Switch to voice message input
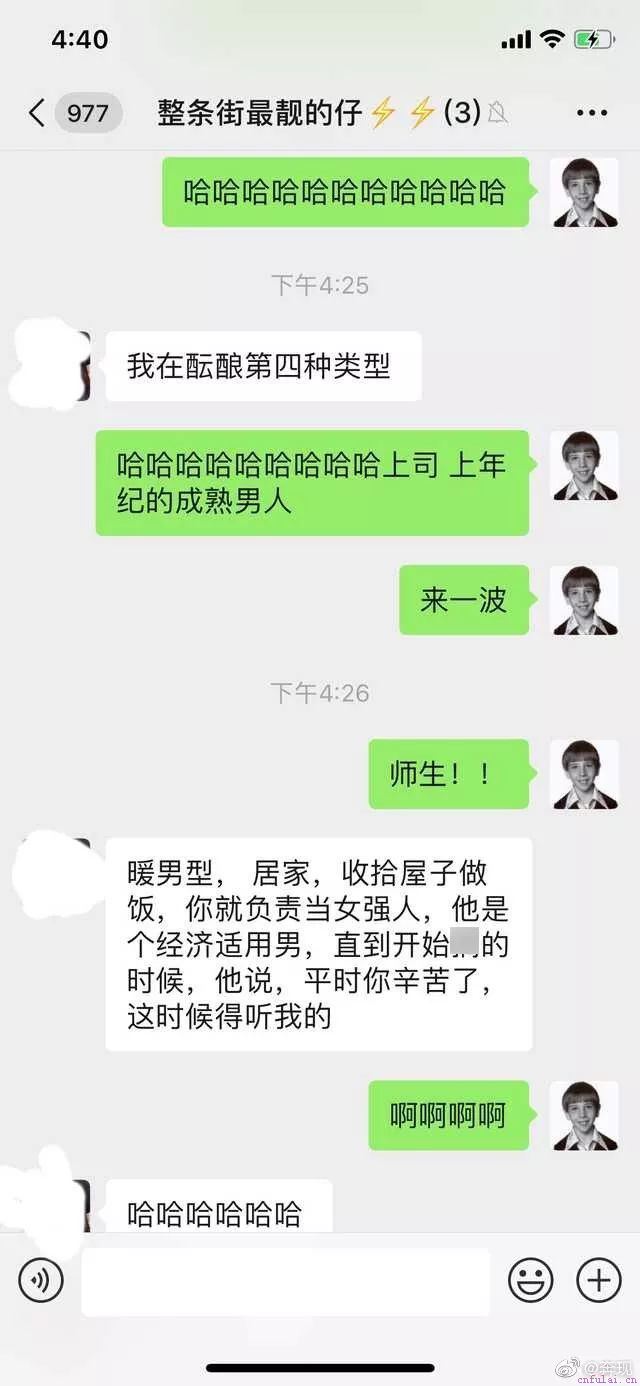640x1386 pixels. click(41, 1279)
